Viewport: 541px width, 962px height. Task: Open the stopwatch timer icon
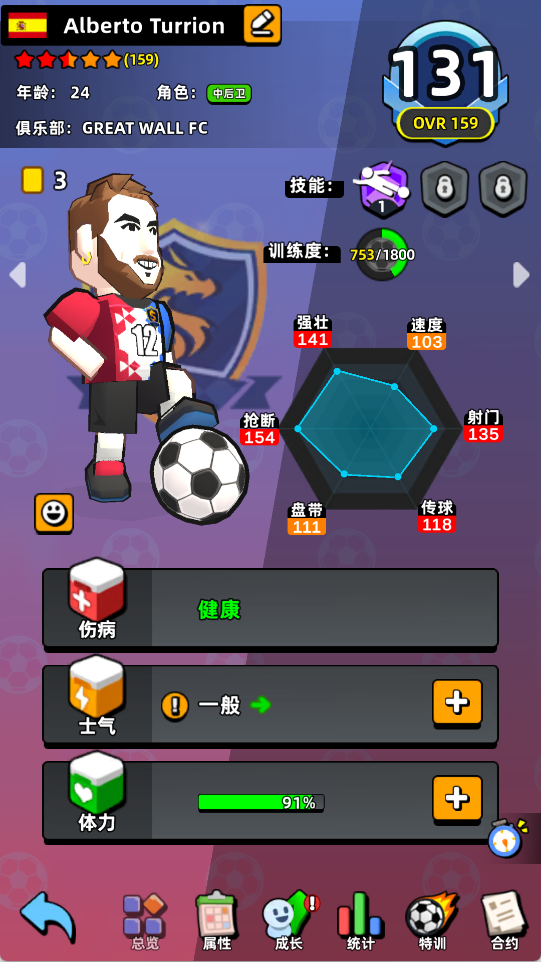(508, 837)
